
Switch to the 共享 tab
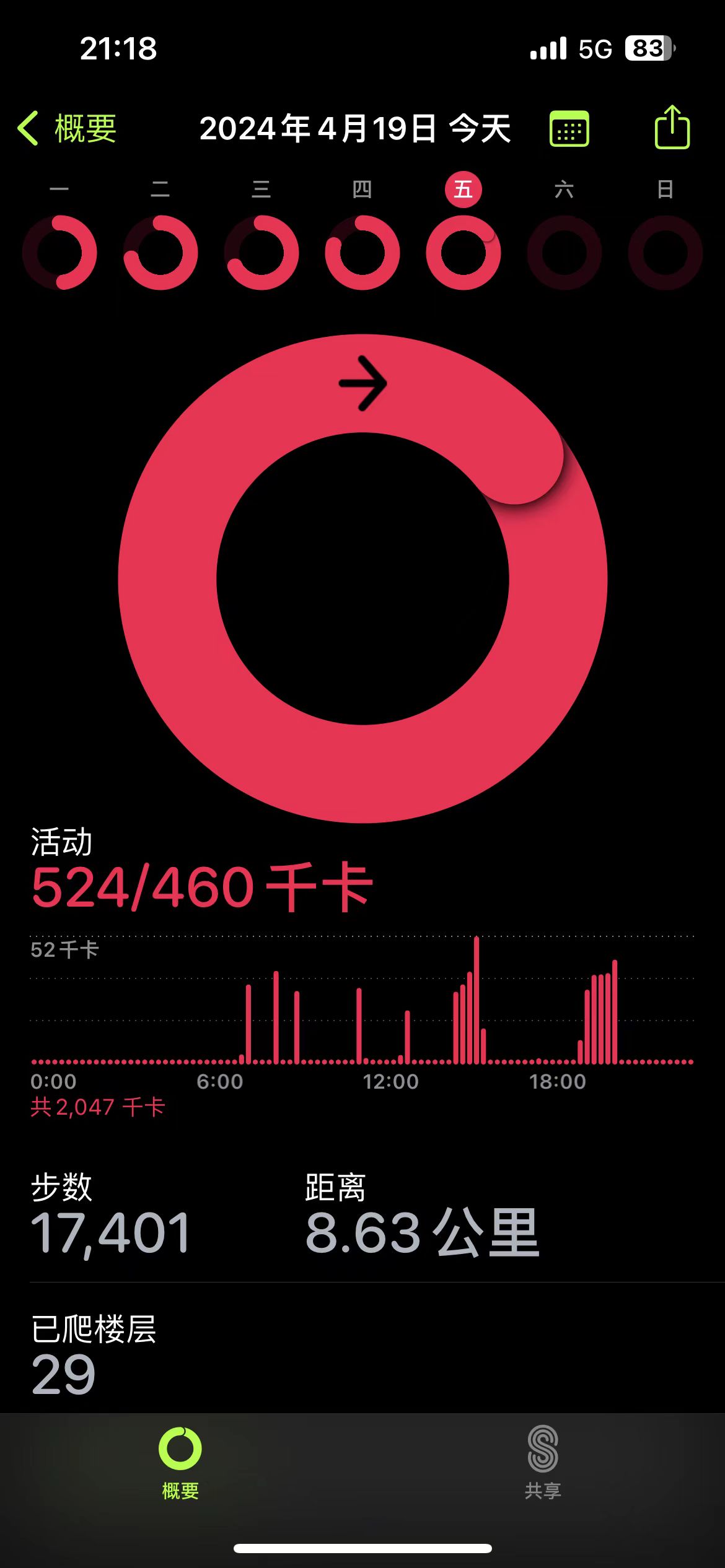[x=543, y=1463]
